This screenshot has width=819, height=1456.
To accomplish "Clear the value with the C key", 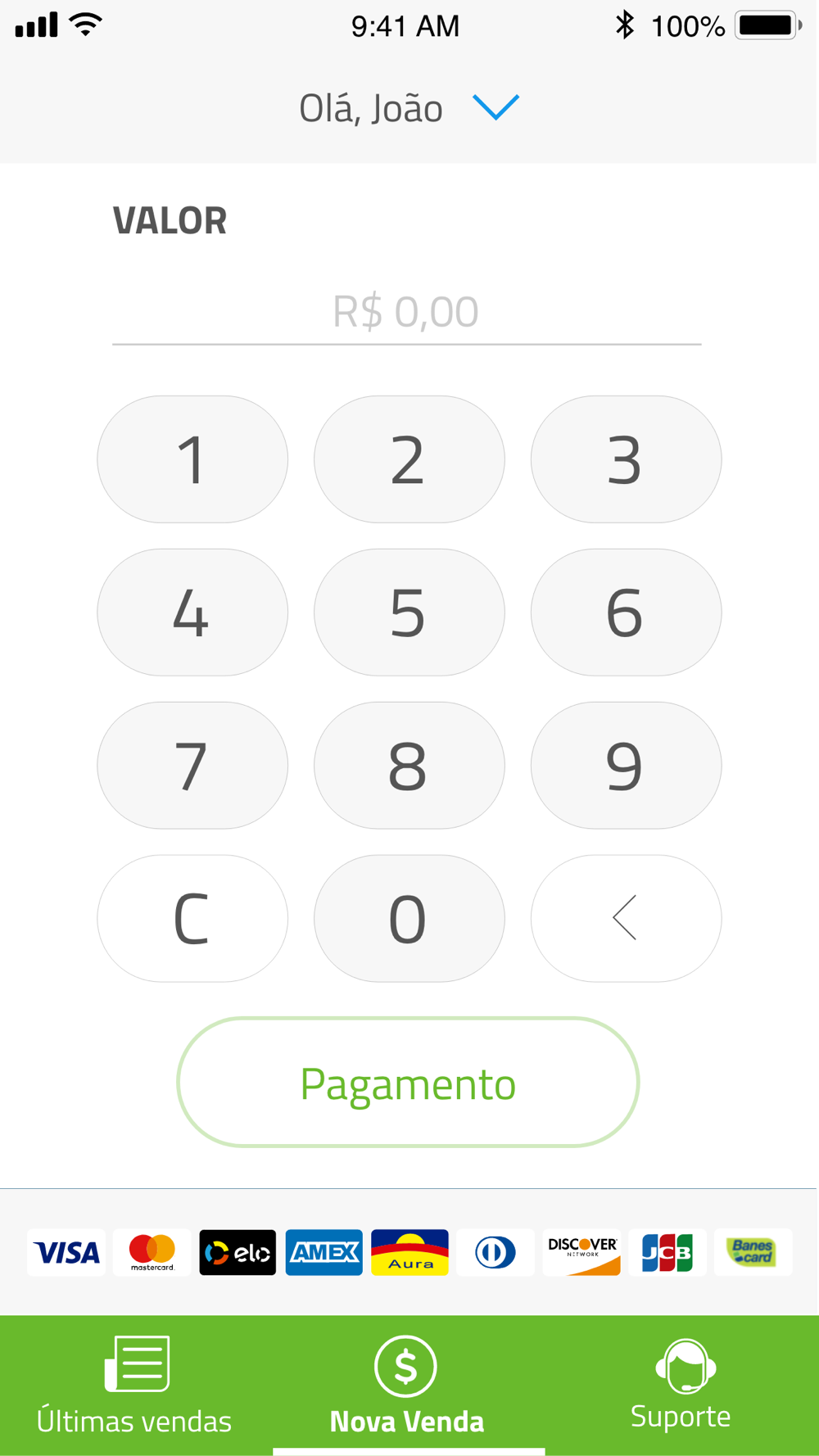I will click(192, 919).
